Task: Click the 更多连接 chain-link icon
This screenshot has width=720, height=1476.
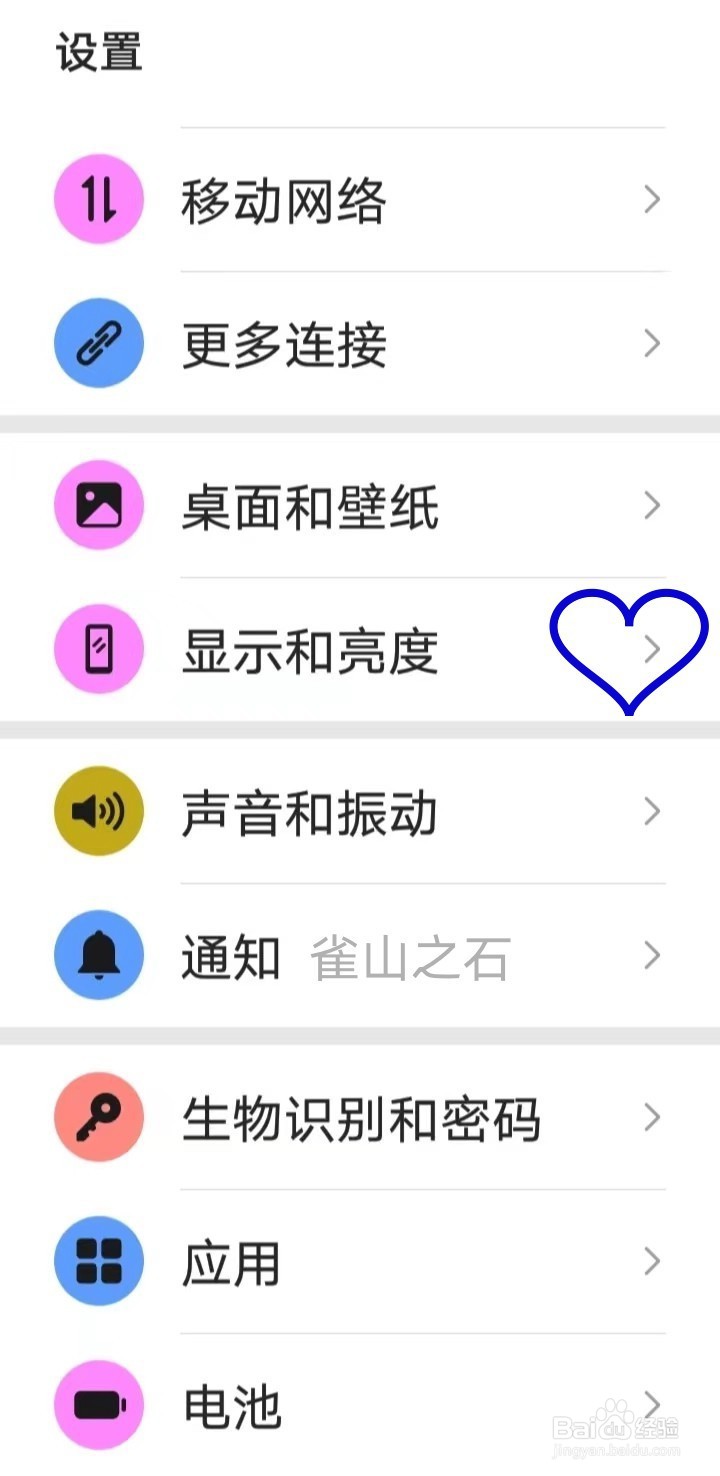Action: pos(98,343)
